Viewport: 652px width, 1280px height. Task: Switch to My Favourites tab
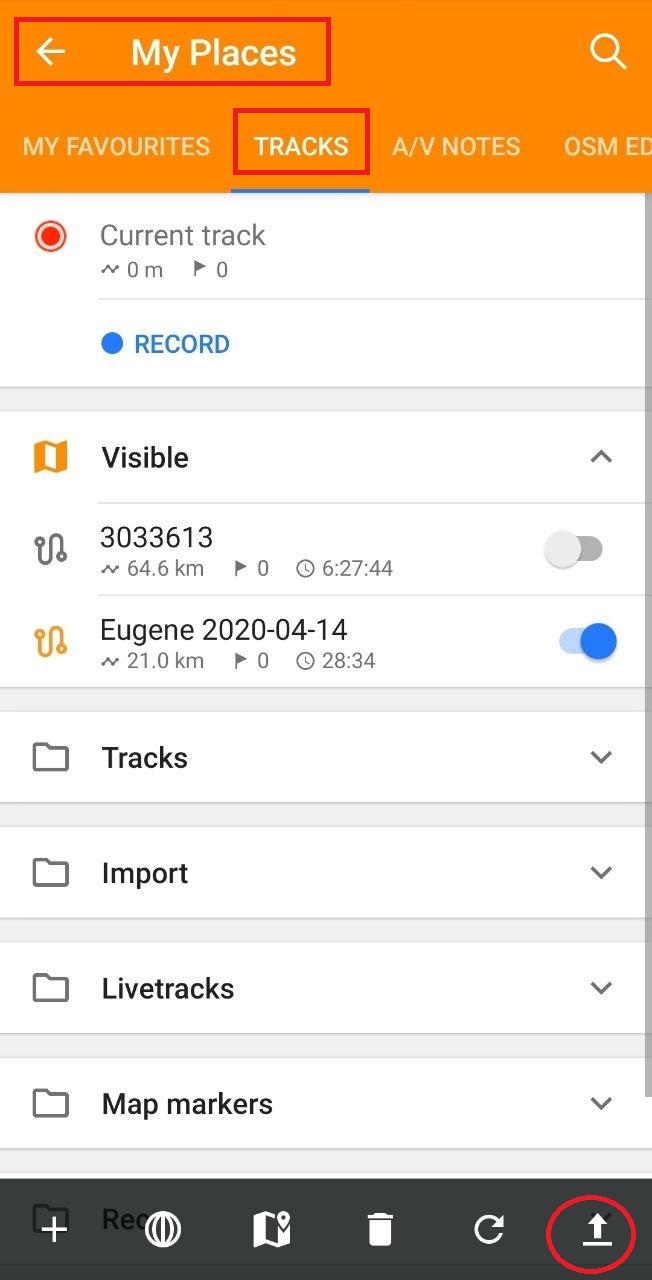pyautogui.click(x=116, y=146)
